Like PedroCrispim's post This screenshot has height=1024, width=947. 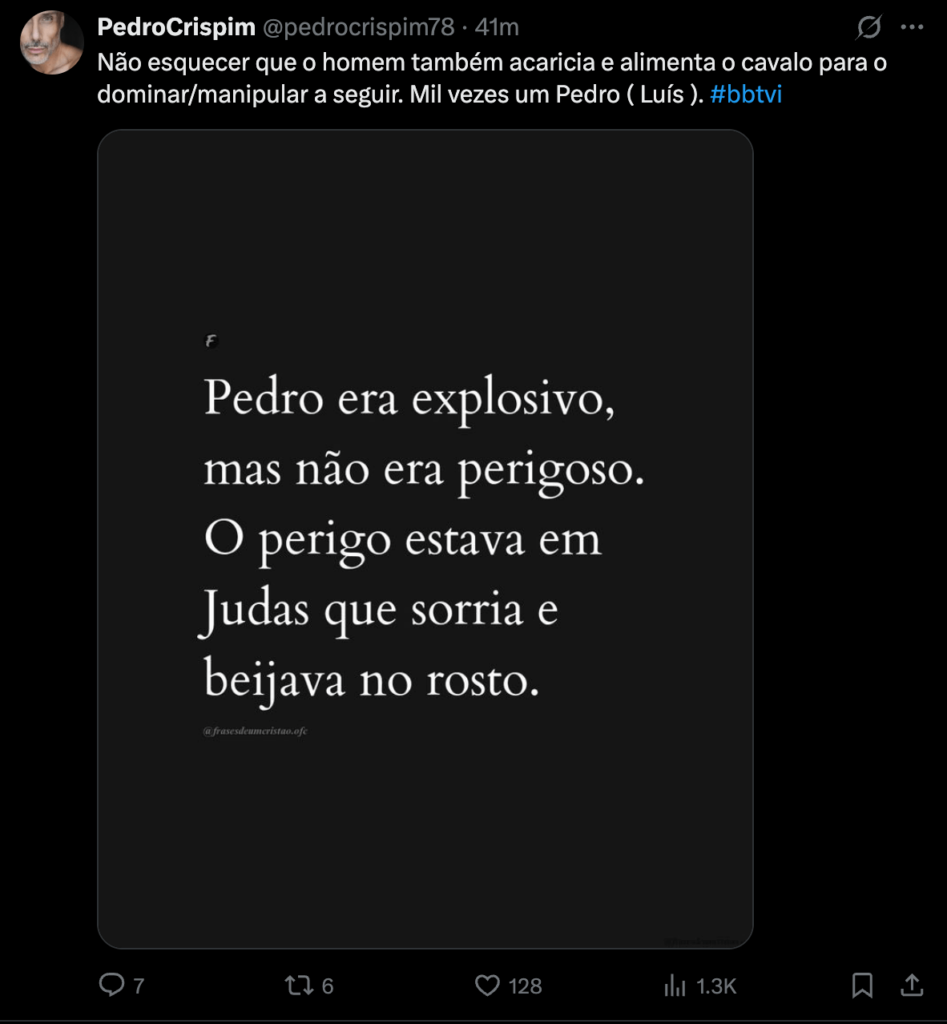(x=487, y=986)
